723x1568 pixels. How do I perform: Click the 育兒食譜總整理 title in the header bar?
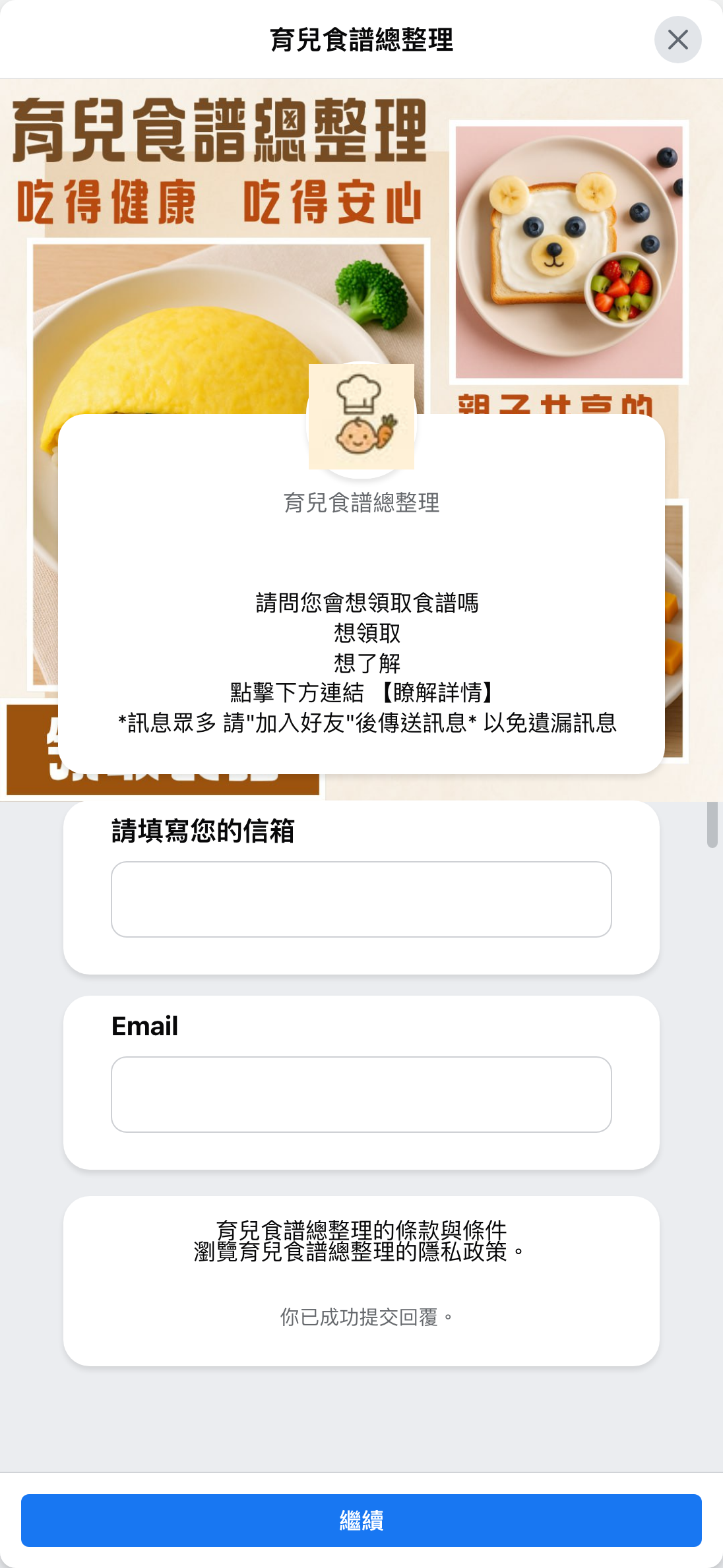tap(361, 40)
